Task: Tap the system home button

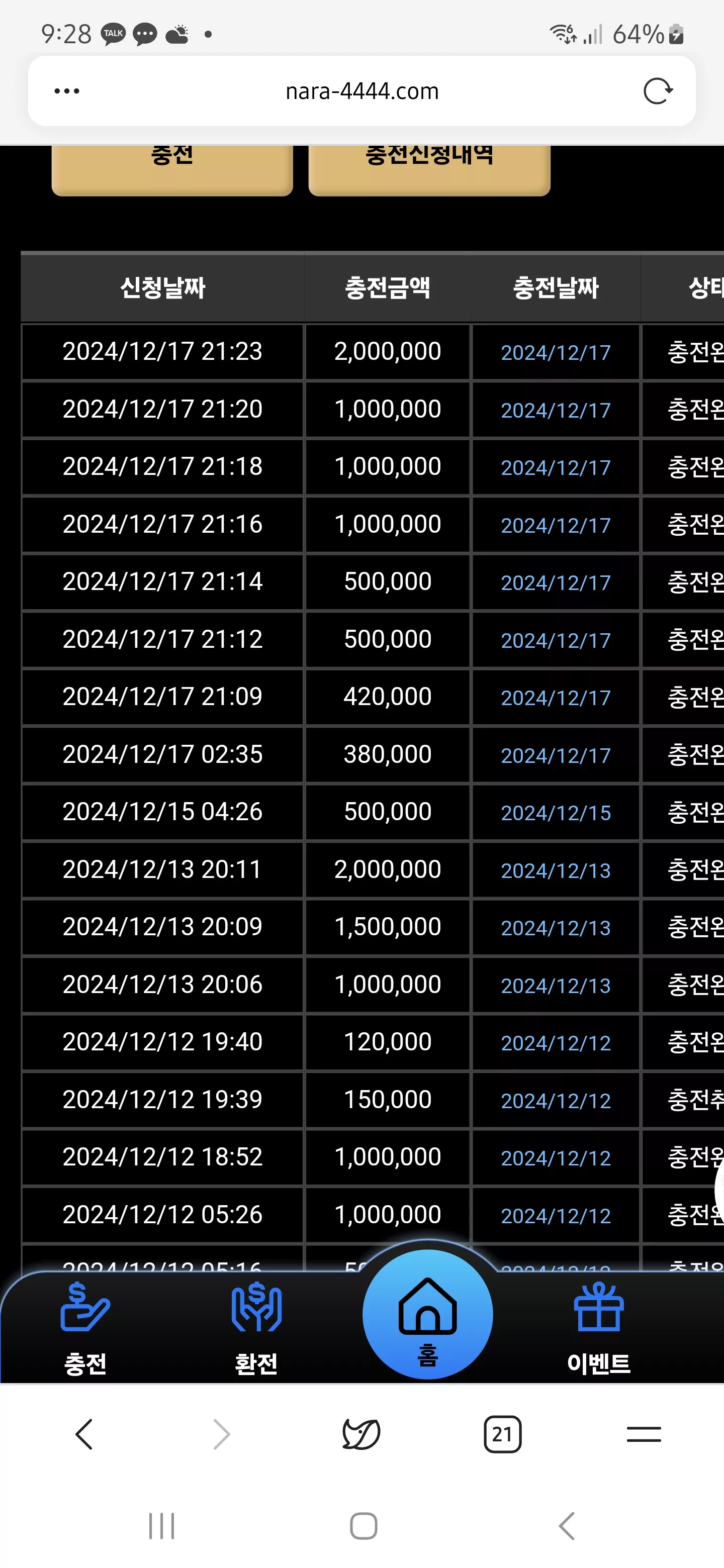Action: [364, 1526]
